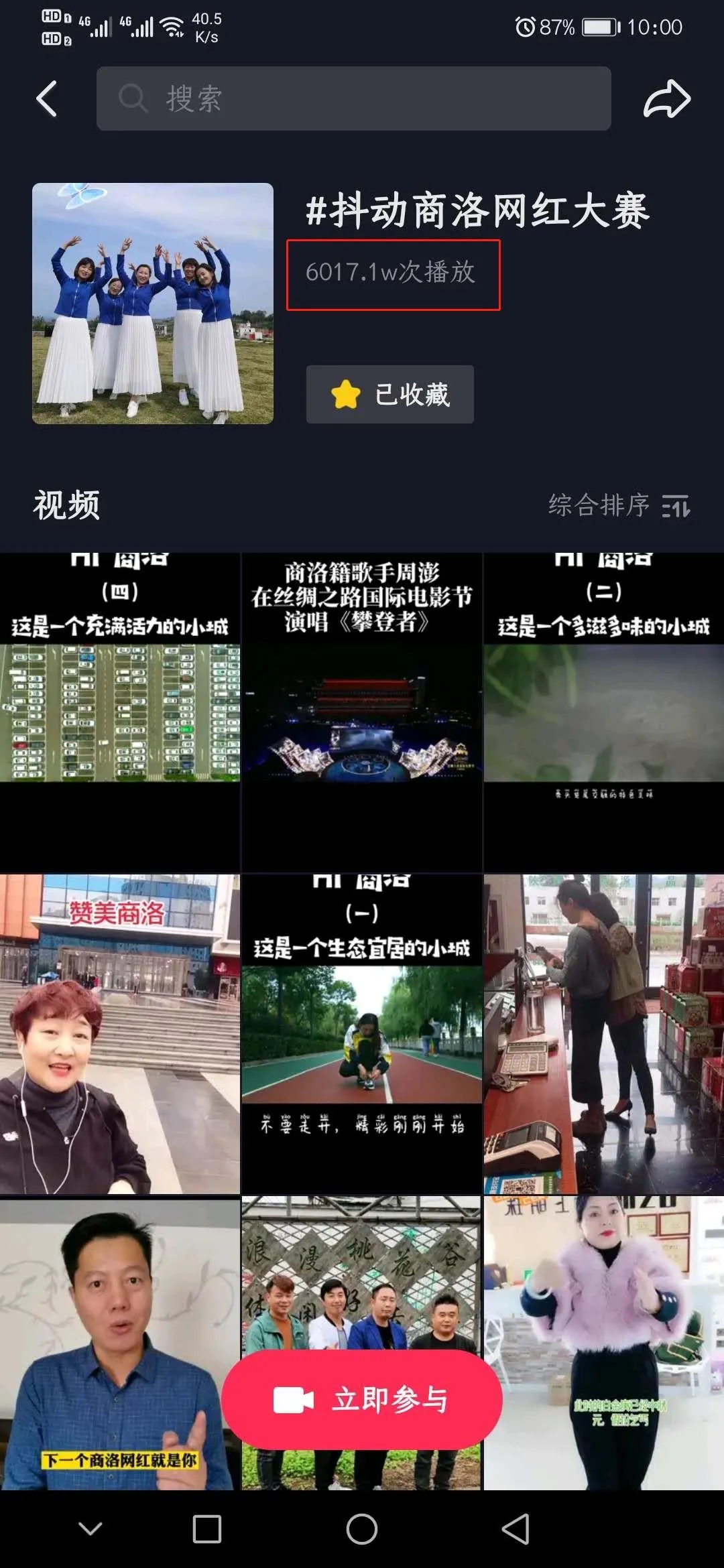Play video of 周澎 singing 攀登者
The width and height of the screenshot is (724, 1568).
(361, 712)
